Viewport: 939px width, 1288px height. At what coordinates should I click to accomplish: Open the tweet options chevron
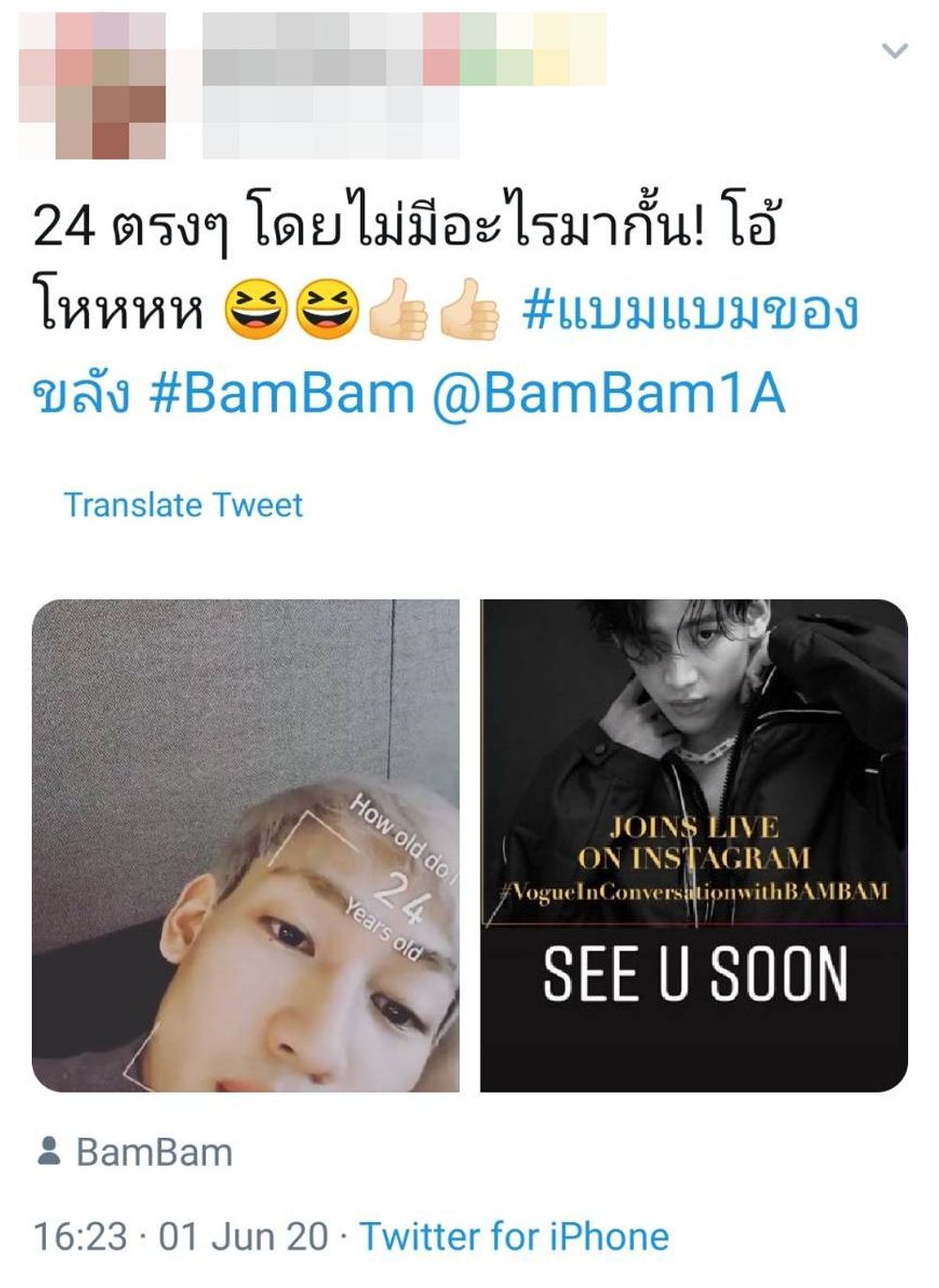(x=895, y=51)
